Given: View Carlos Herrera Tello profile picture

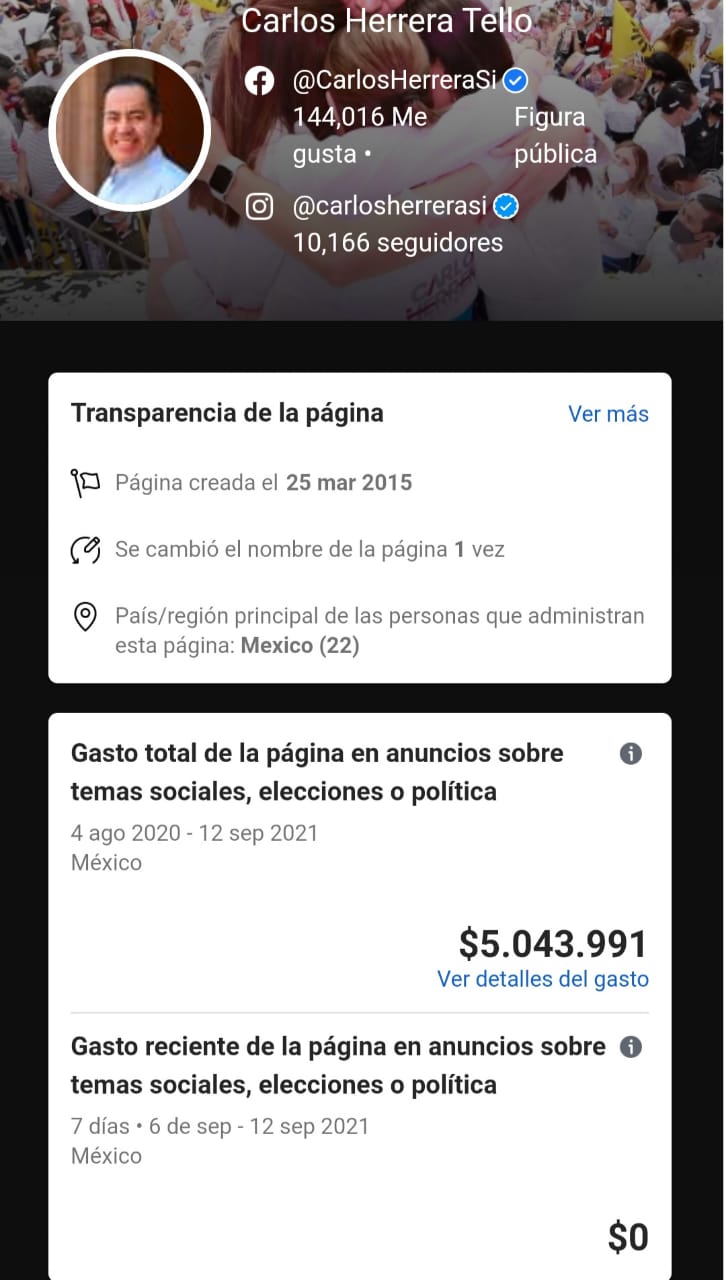Looking at the screenshot, I should (129, 130).
